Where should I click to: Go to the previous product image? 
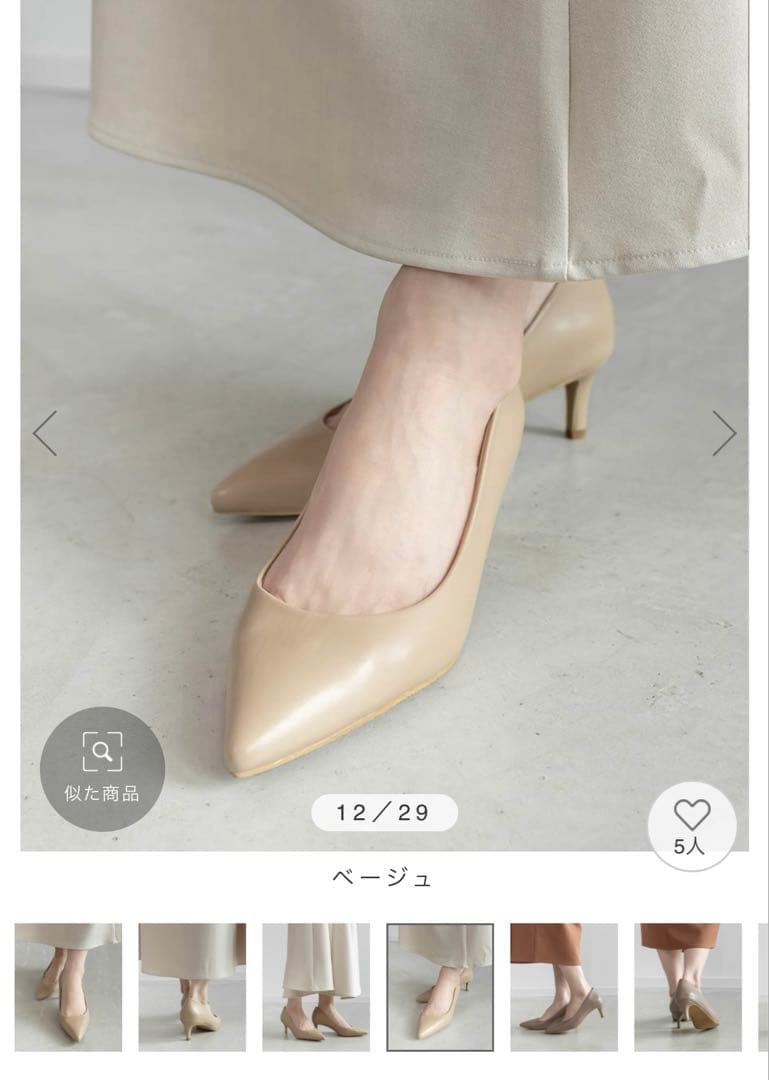[45, 433]
